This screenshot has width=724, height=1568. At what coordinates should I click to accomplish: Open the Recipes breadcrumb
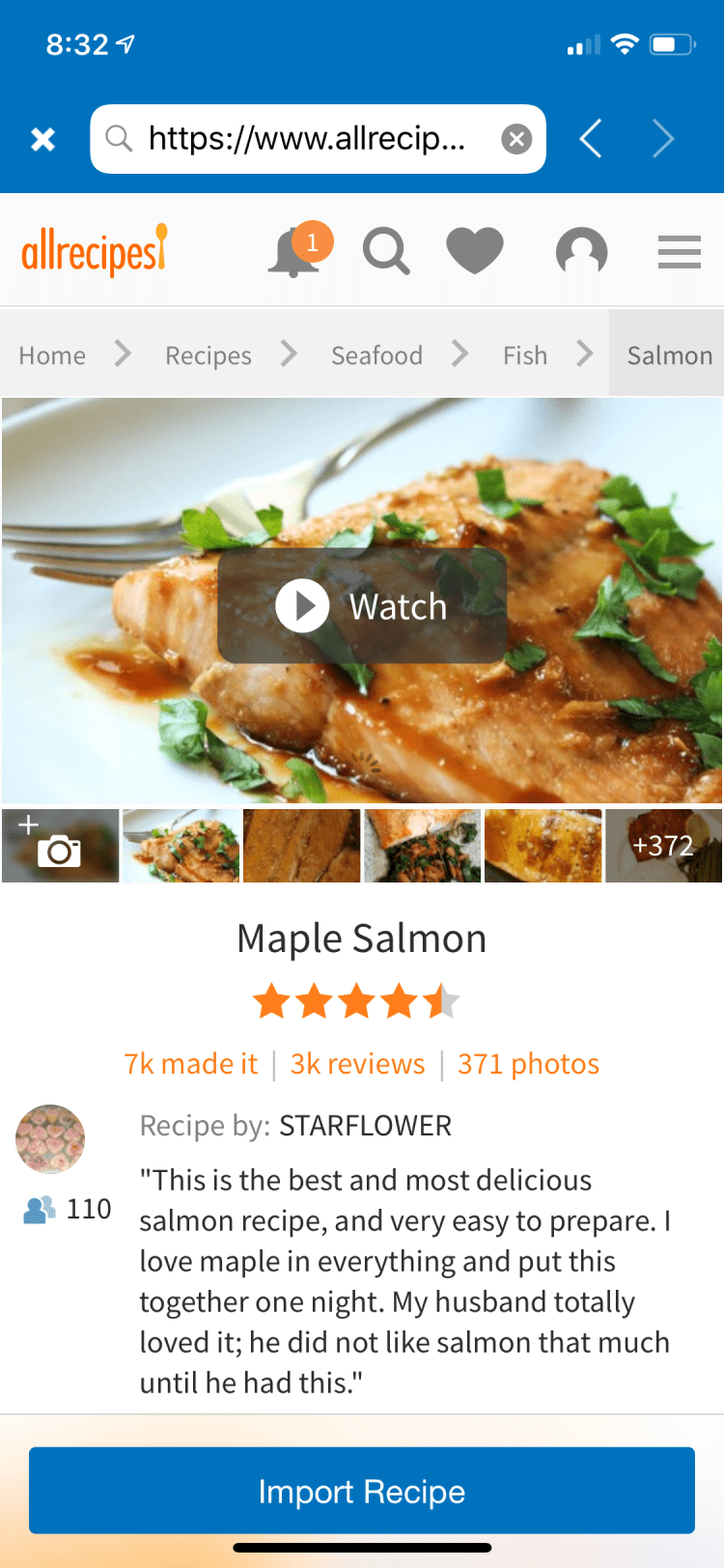pyautogui.click(x=208, y=355)
